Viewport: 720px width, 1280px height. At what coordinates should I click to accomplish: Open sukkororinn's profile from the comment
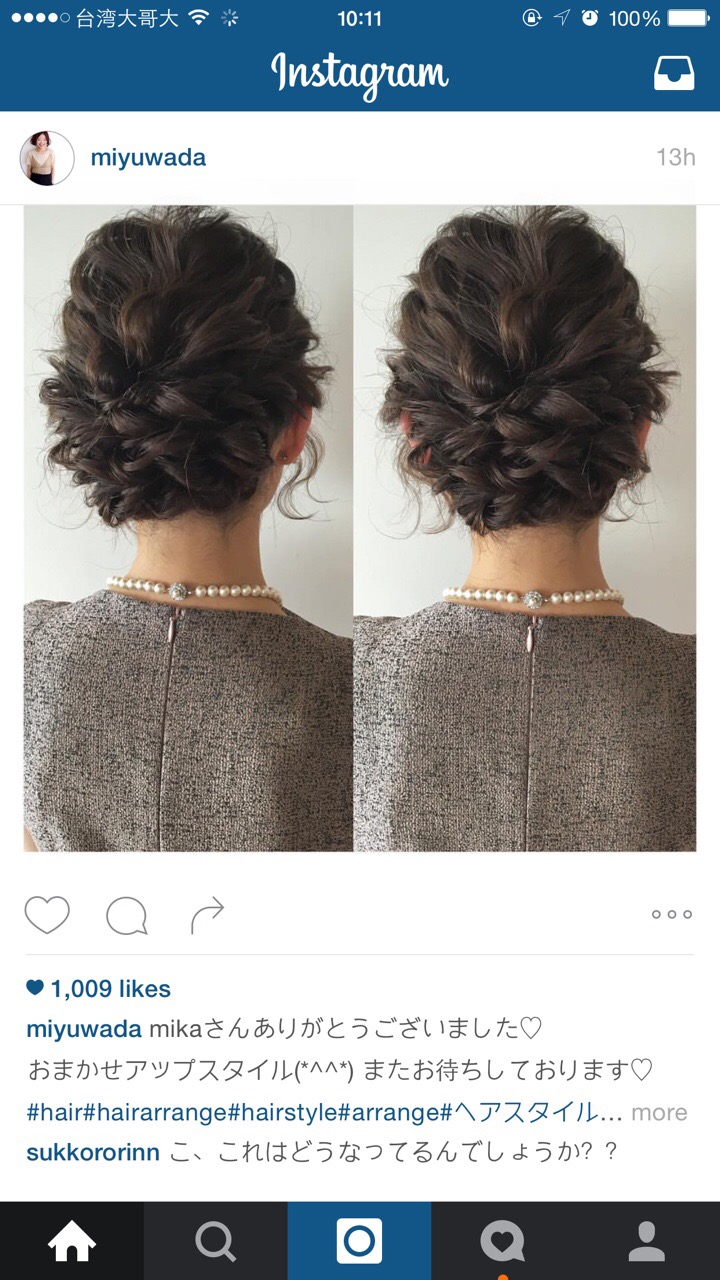click(x=93, y=1152)
